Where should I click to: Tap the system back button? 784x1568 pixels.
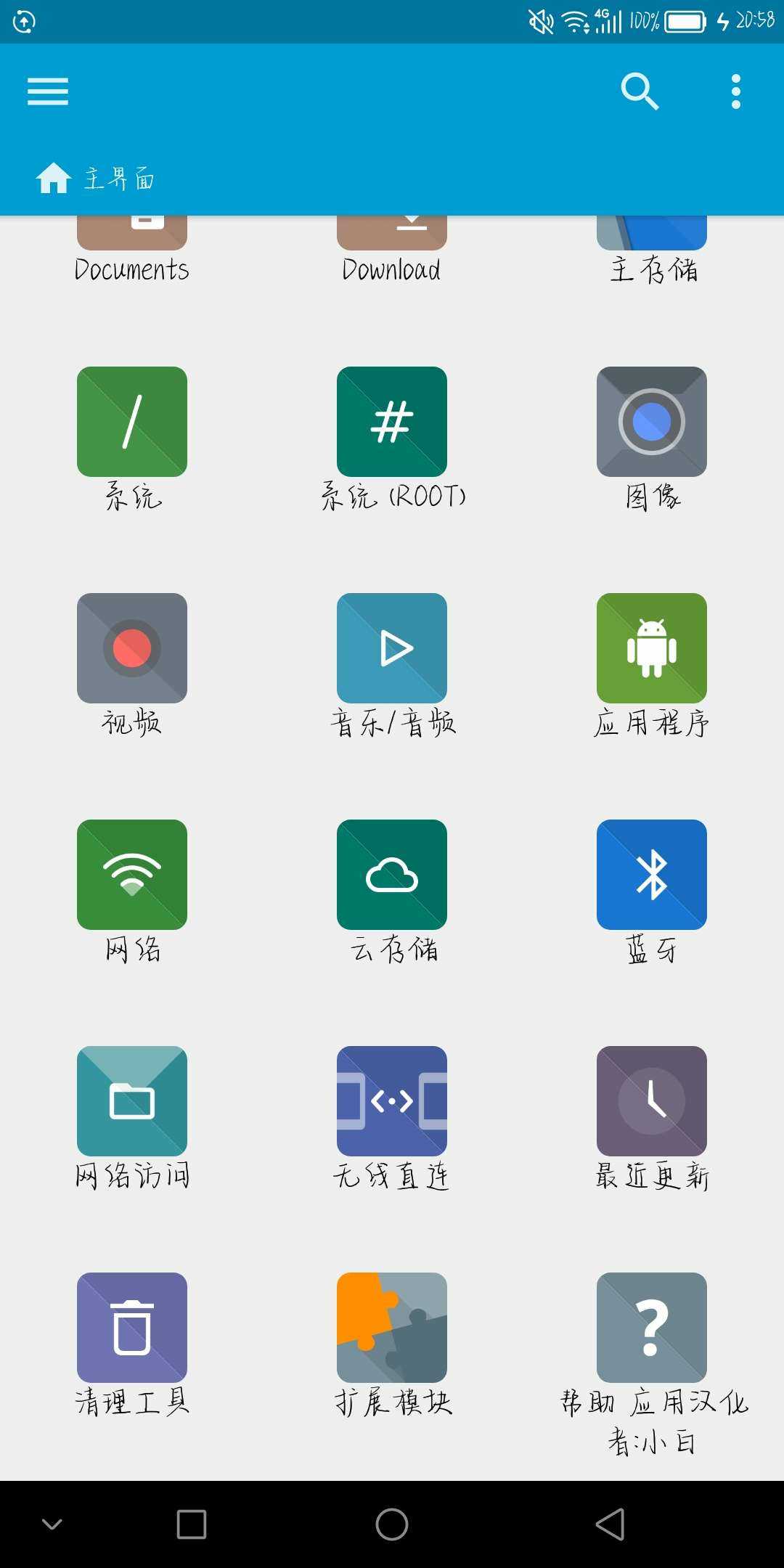(x=610, y=1524)
